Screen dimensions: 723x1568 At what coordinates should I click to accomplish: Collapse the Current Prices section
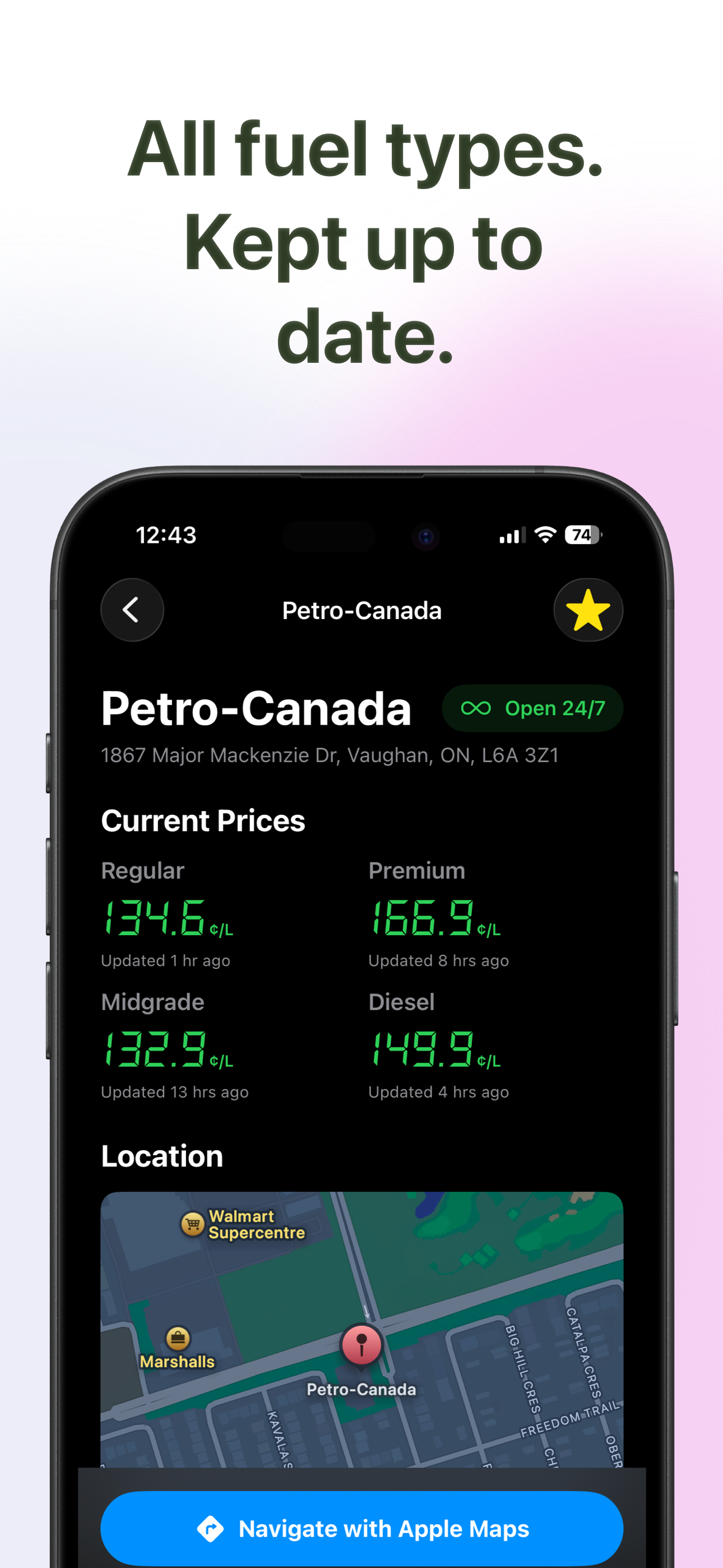[x=203, y=820]
